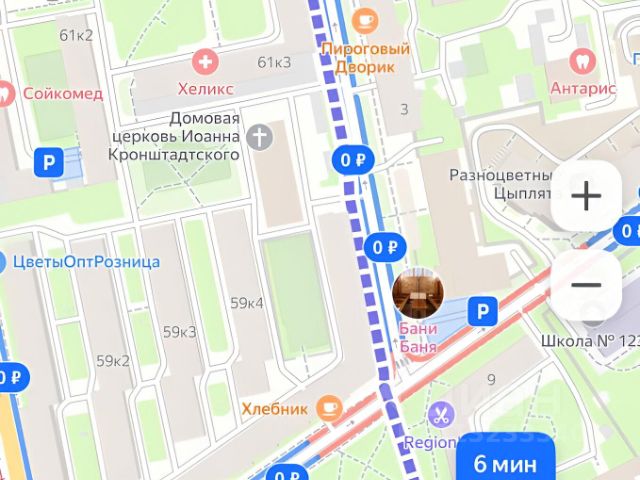Open the Бани Баня place marker
The image size is (640, 480).
(418, 294)
